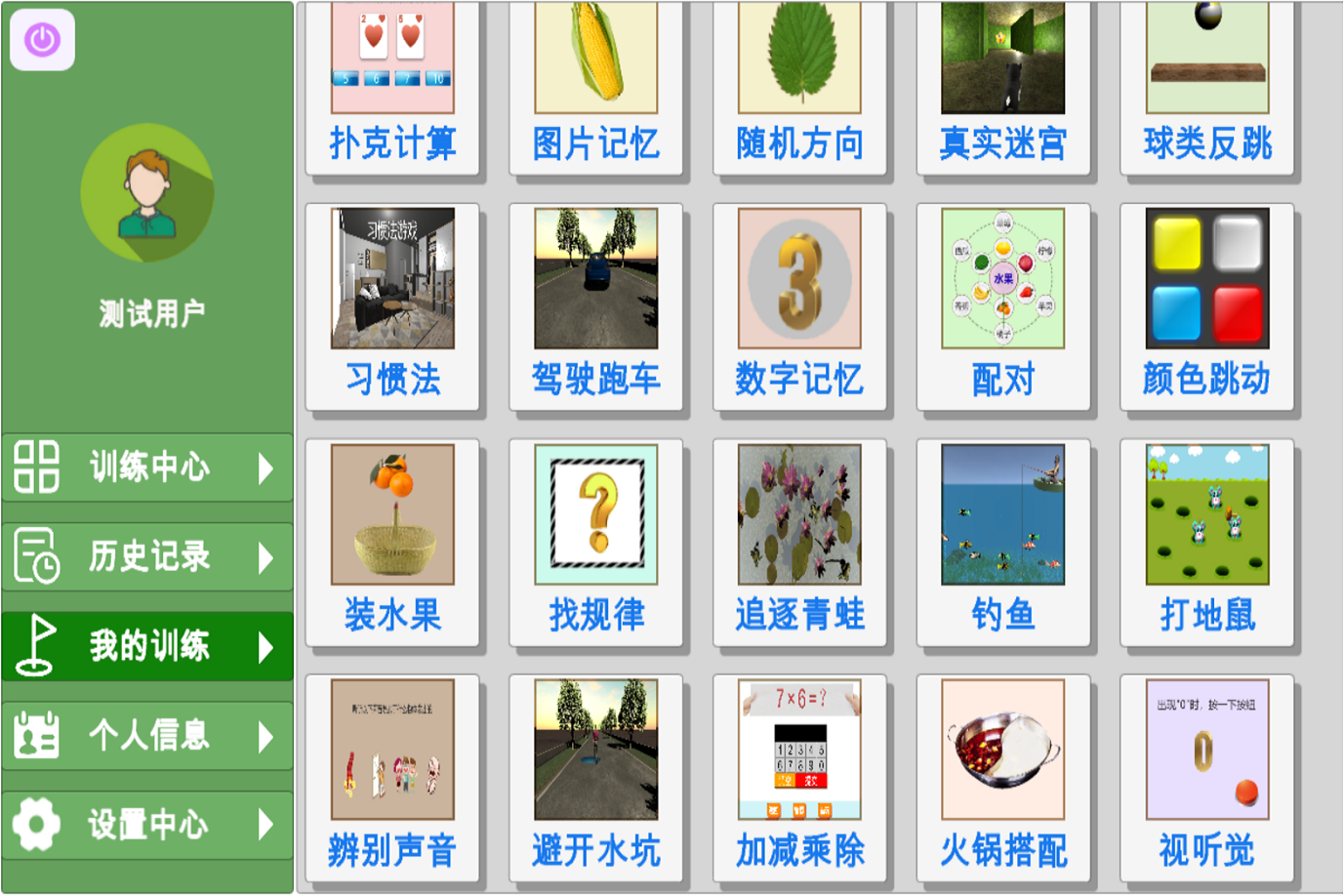Viewport: 1344px width, 896px height.
Task: Start the 装水果 game
Action: click(392, 542)
